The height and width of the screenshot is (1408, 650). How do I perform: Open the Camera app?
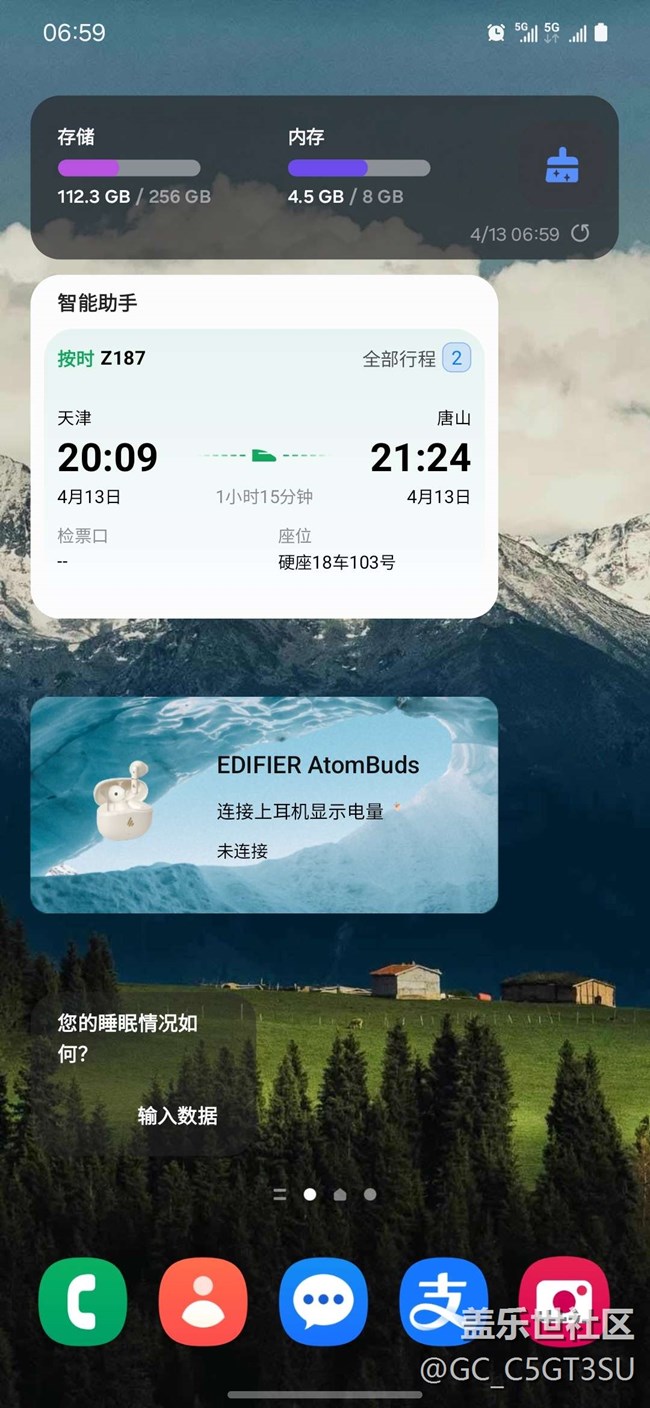(565, 1301)
